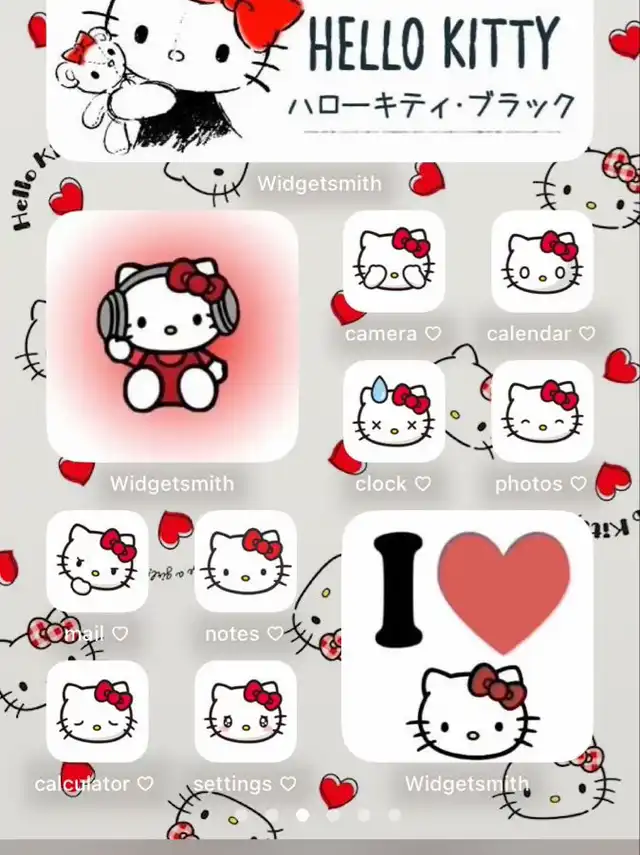Image resolution: width=640 pixels, height=855 pixels.
Task: Open the settings app
Action: [245, 711]
